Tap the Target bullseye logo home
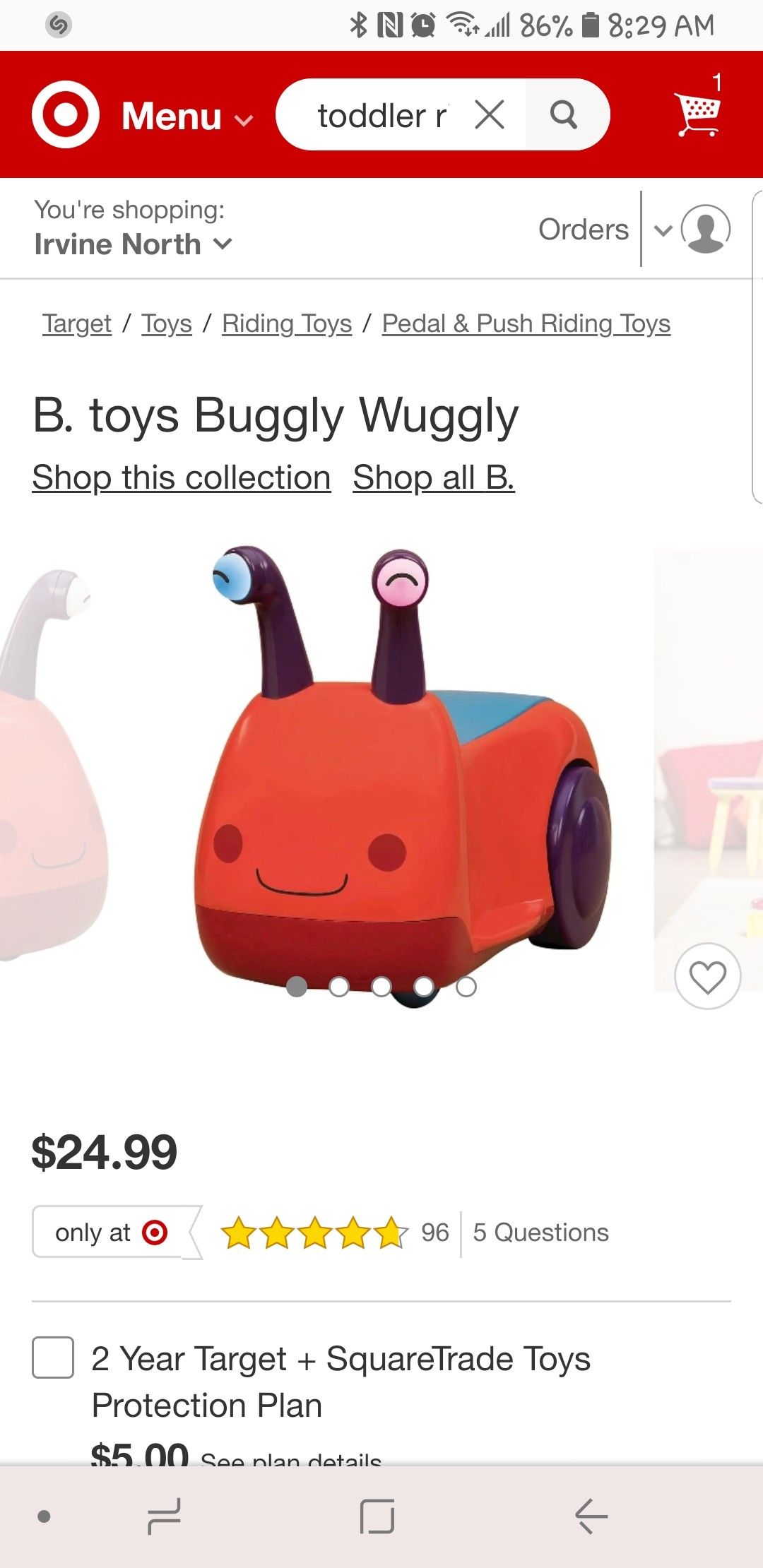 (66, 114)
